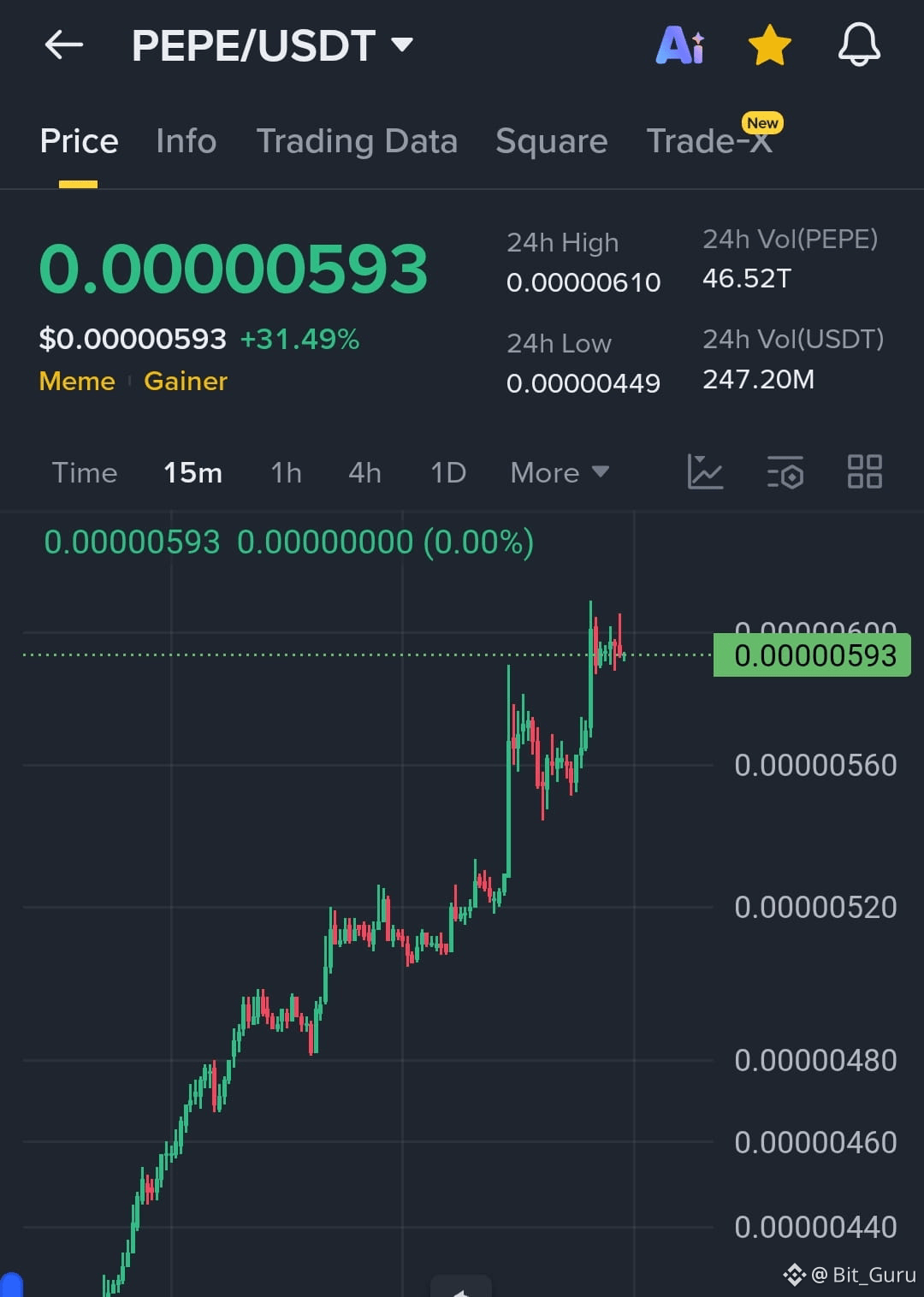Switch to the Info tab
The height and width of the screenshot is (1297, 924).
[x=186, y=141]
